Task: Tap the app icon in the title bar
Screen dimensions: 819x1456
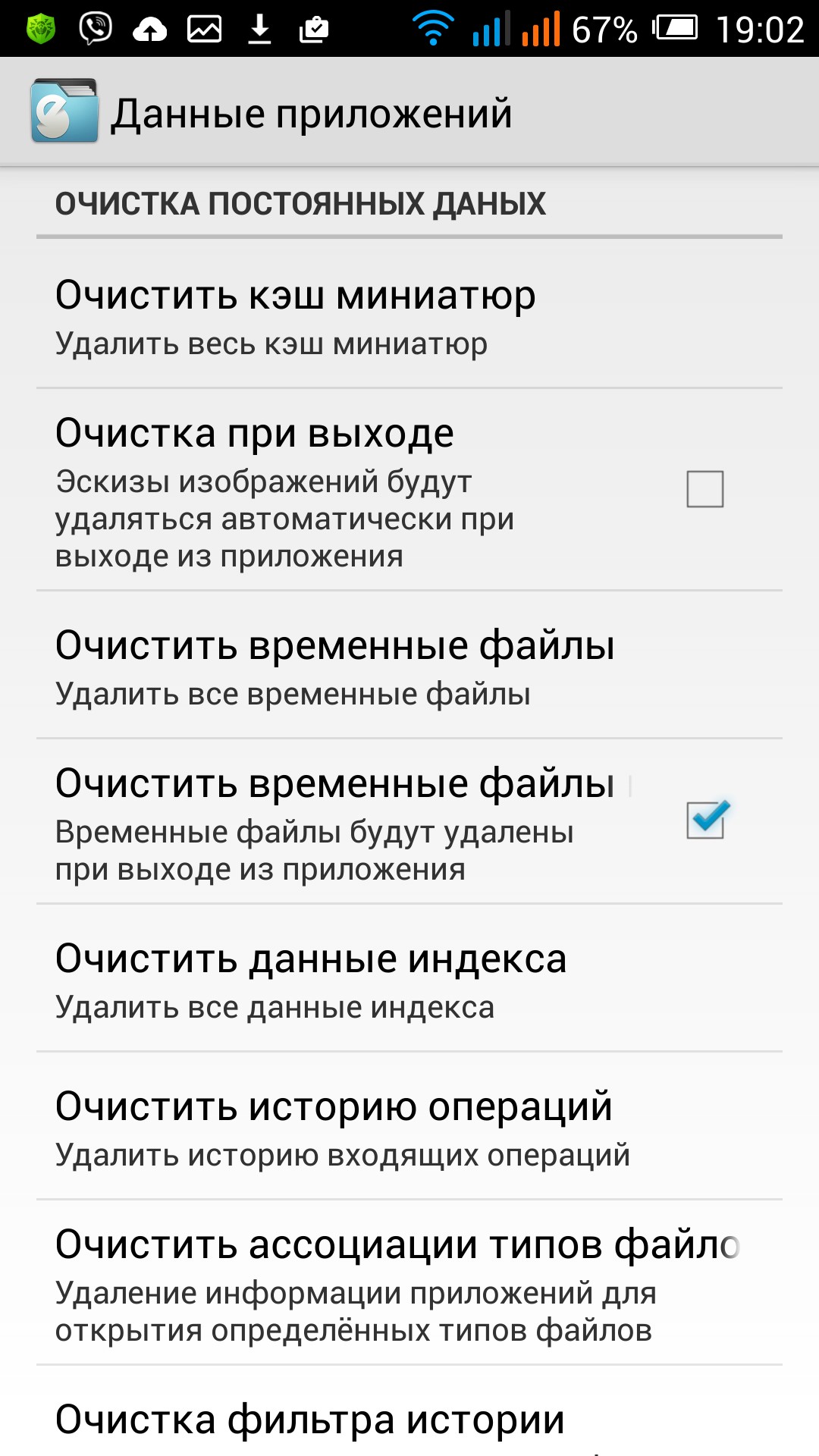Action: tap(64, 111)
